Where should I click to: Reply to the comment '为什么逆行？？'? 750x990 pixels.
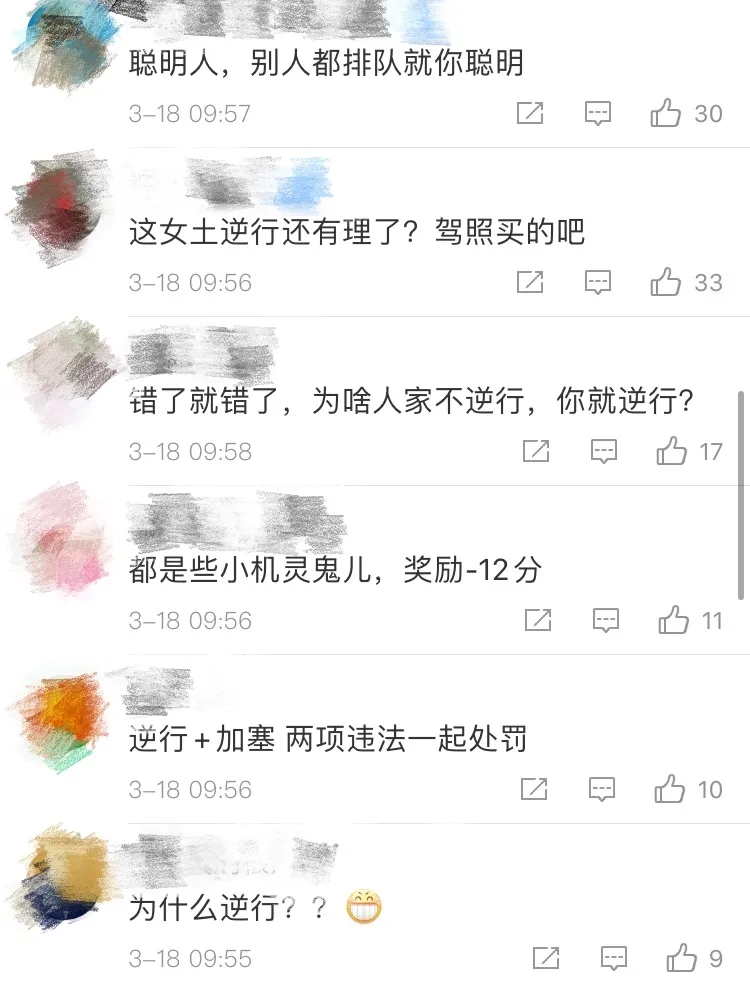point(614,959)
